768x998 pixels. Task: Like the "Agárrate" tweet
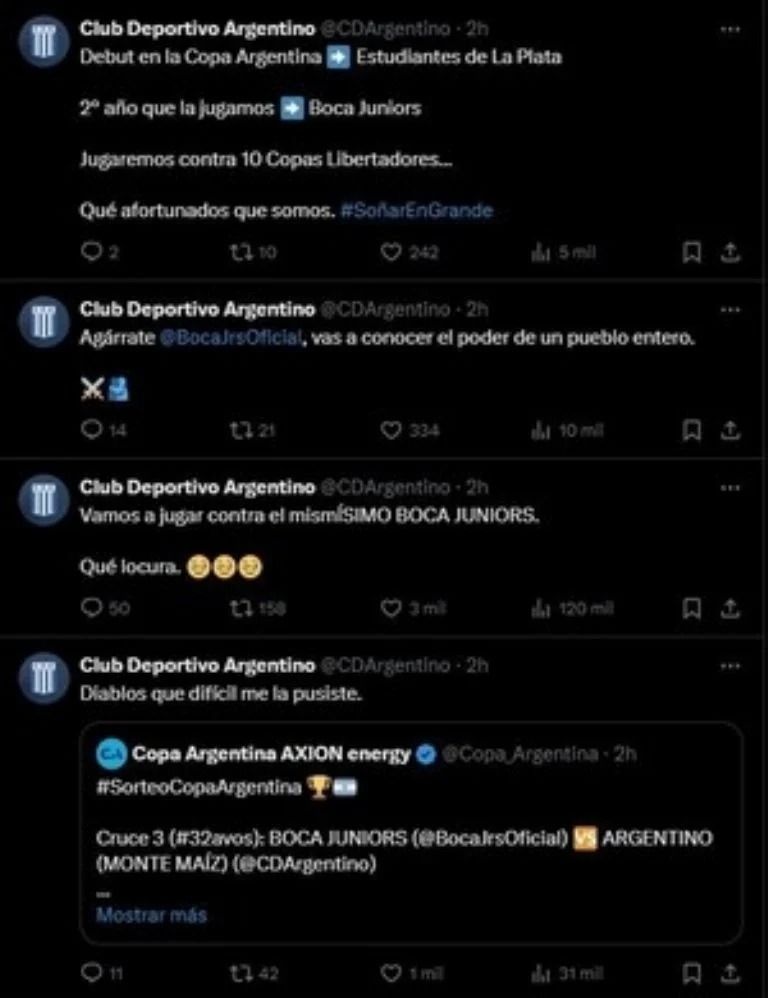(x=391, y=430)
